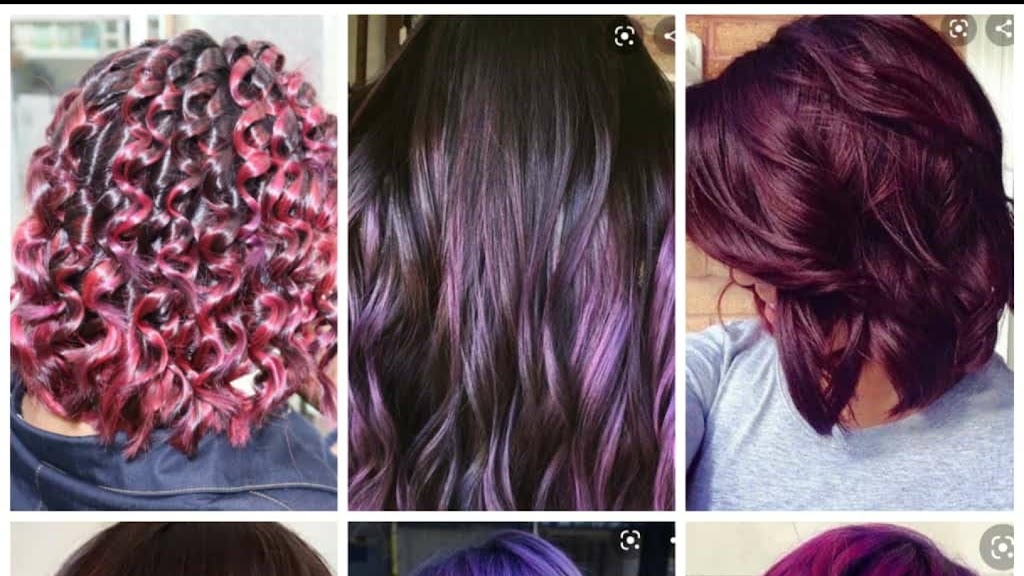Search with Lens on the purple highlights image
The width and height of the screenshot is (1024, 576).
point(625,37)
